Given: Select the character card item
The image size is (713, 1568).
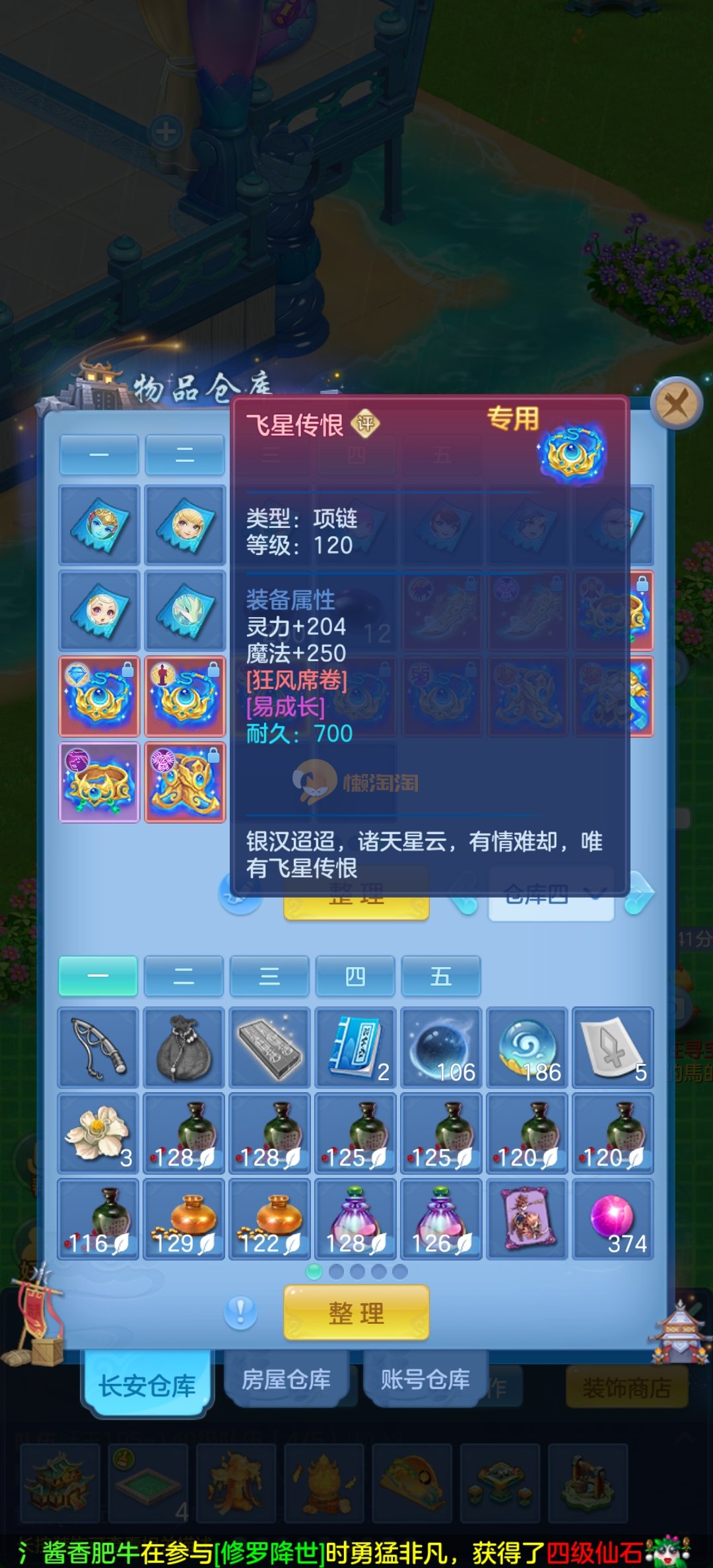Looking at the screenshot, I should point(527,1219).
